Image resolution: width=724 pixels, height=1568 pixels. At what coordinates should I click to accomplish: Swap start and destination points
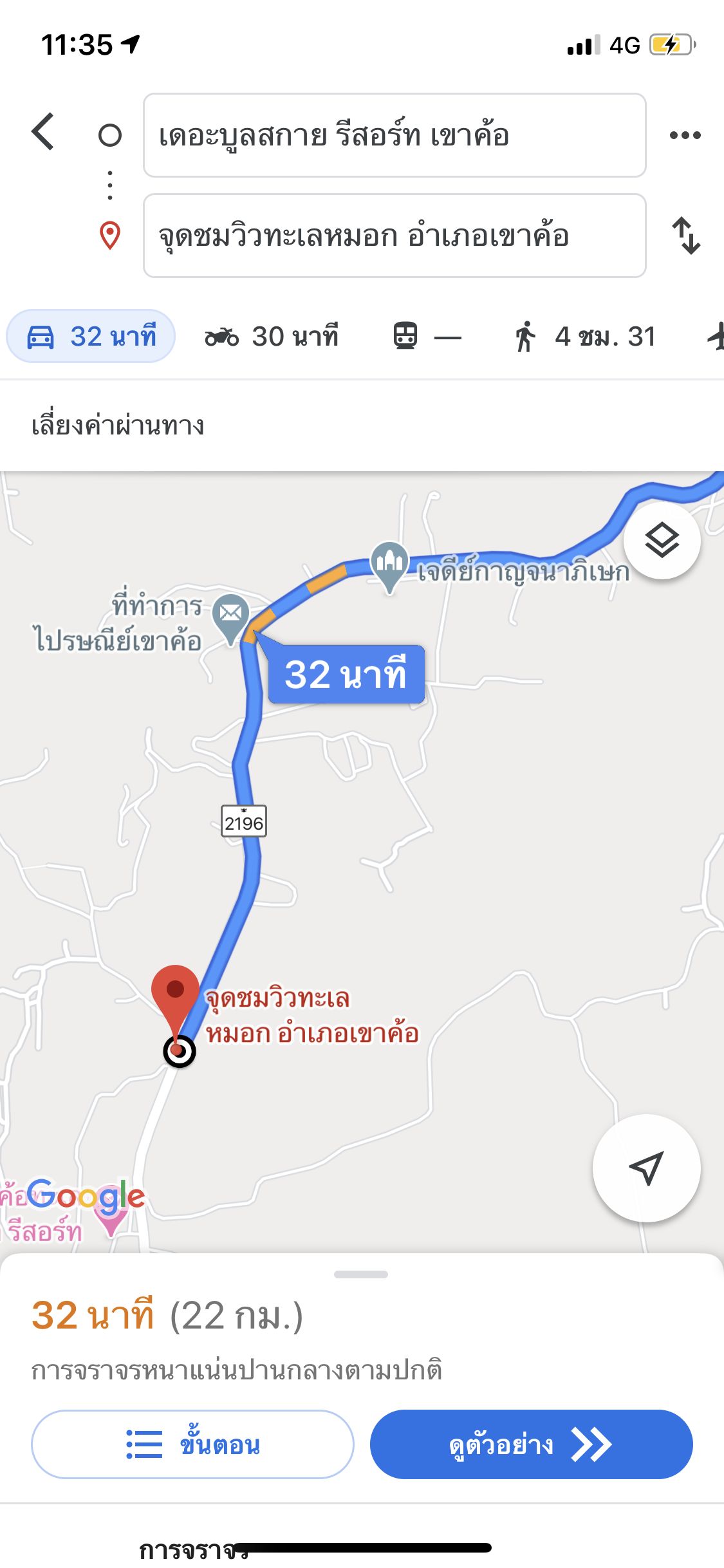pos(686,236)
